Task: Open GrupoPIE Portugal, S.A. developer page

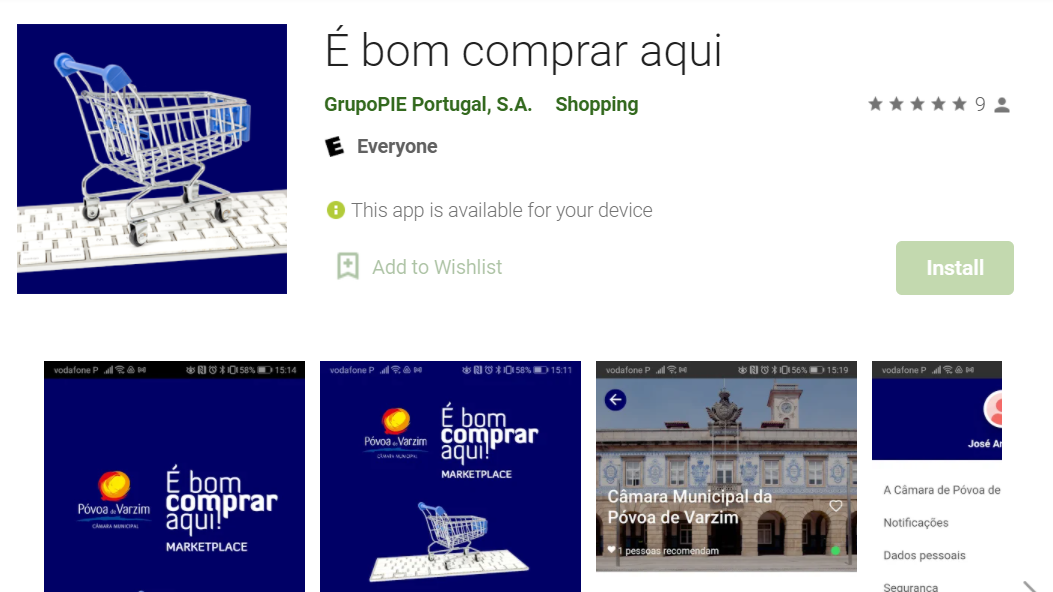Action: coord(428,104)
